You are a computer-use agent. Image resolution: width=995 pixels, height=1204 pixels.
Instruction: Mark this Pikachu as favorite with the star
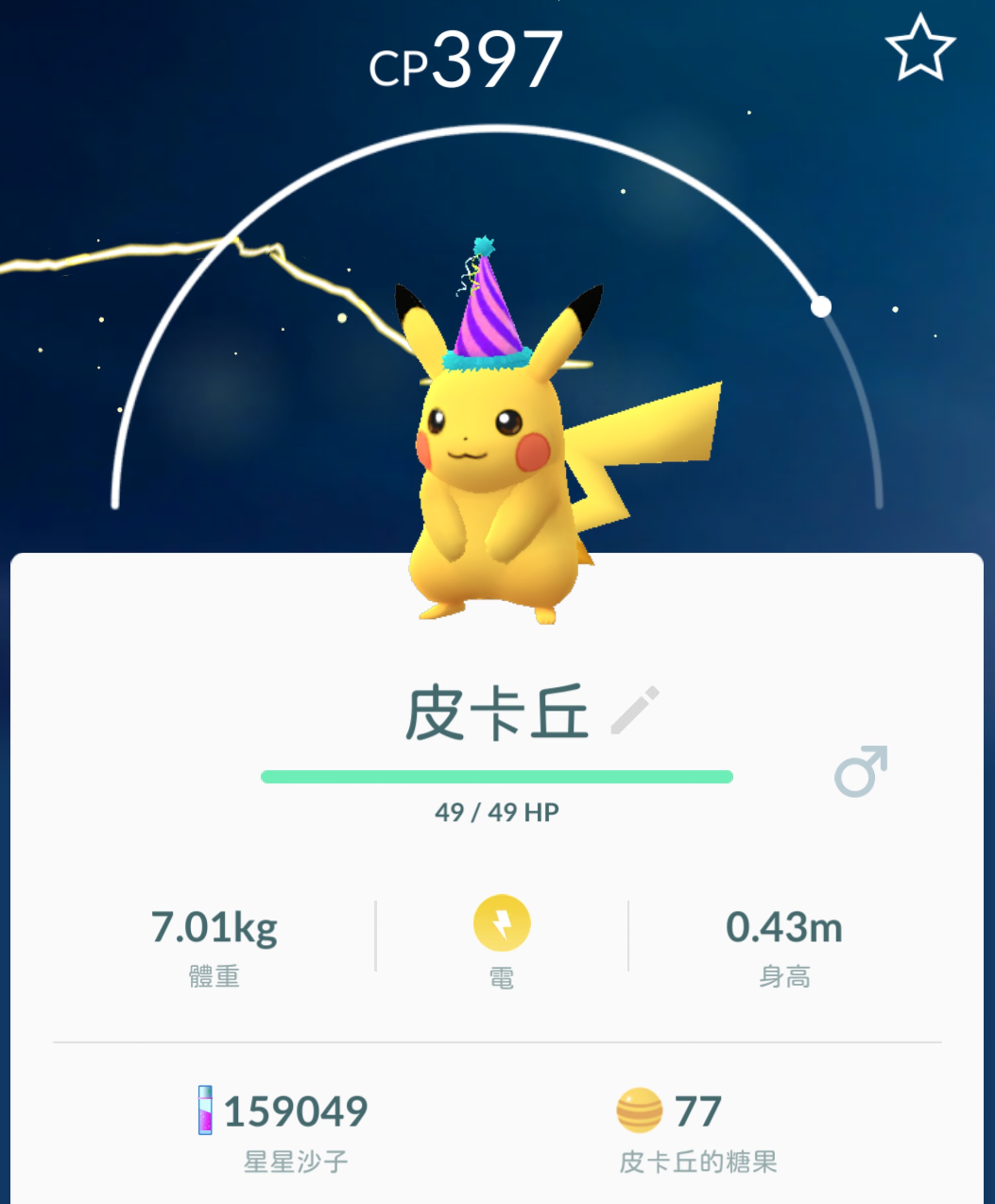point(920,49)
